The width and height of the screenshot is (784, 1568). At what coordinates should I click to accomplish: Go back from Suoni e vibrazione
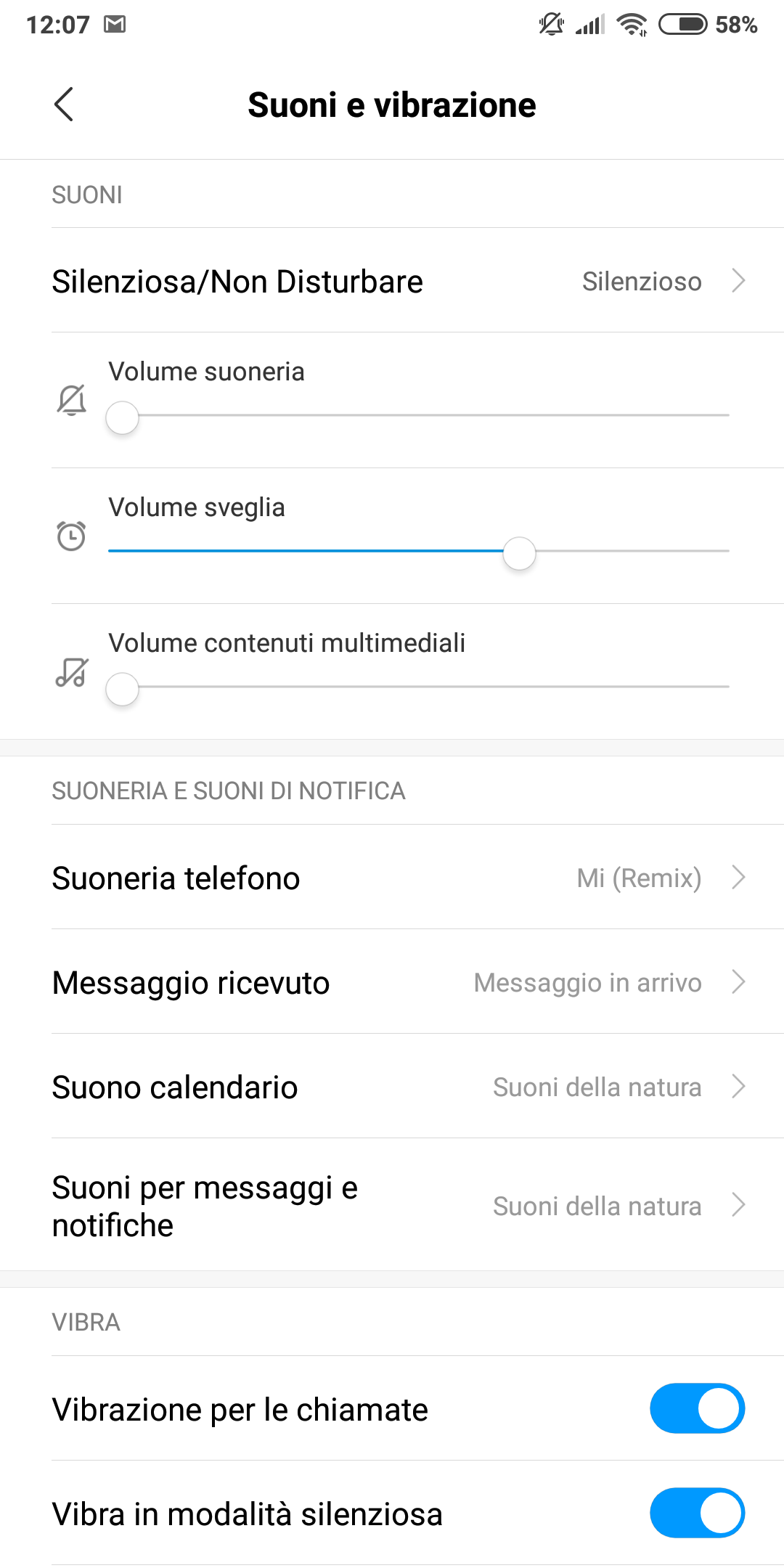coord(64,105)
